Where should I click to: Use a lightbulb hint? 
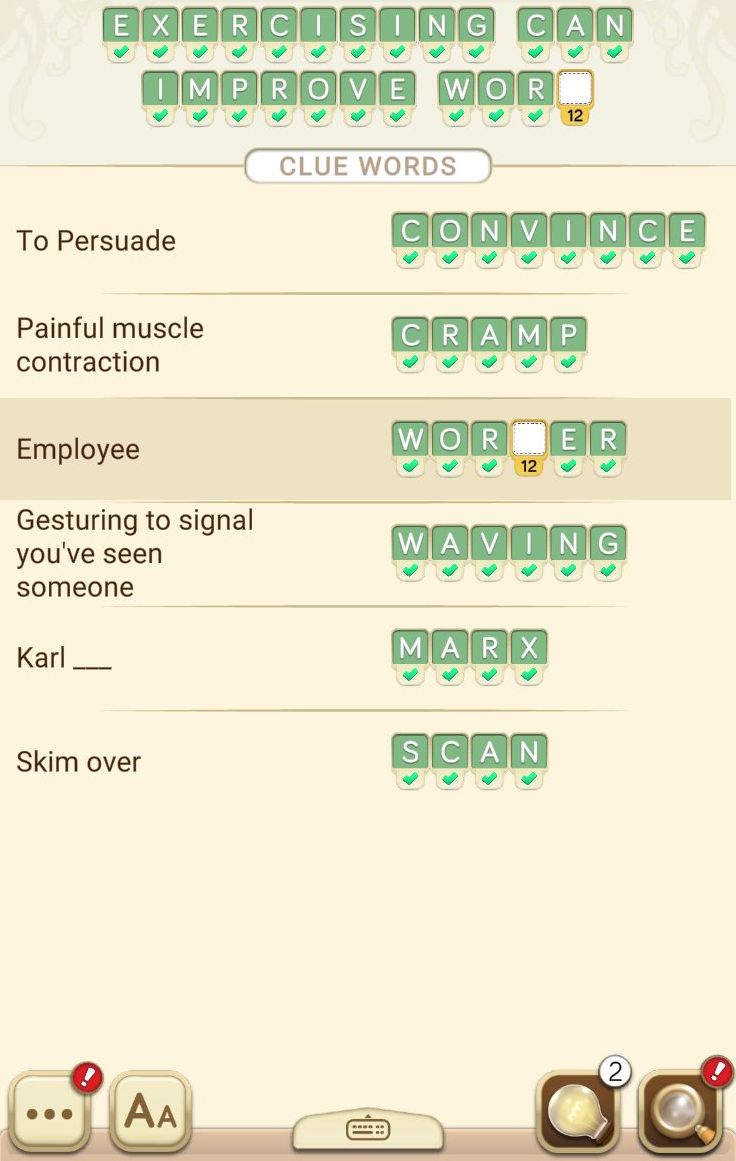pos(576,1111)
